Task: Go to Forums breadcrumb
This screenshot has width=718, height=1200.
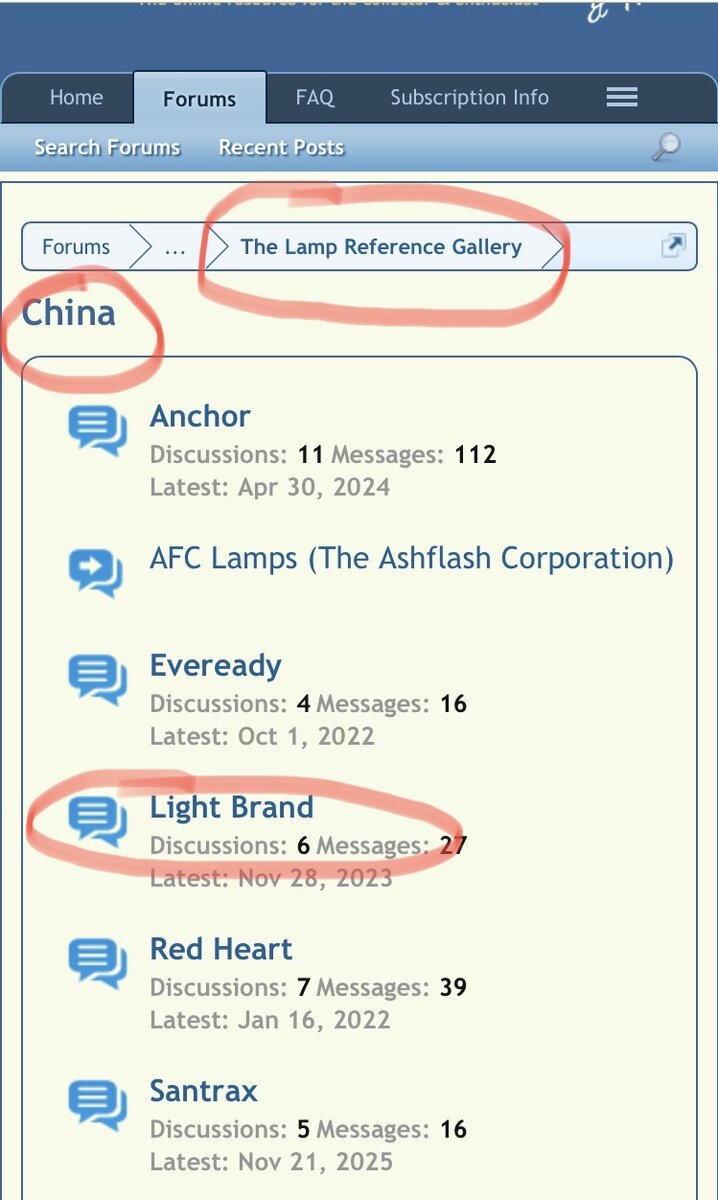Action: tap(76, 247)
